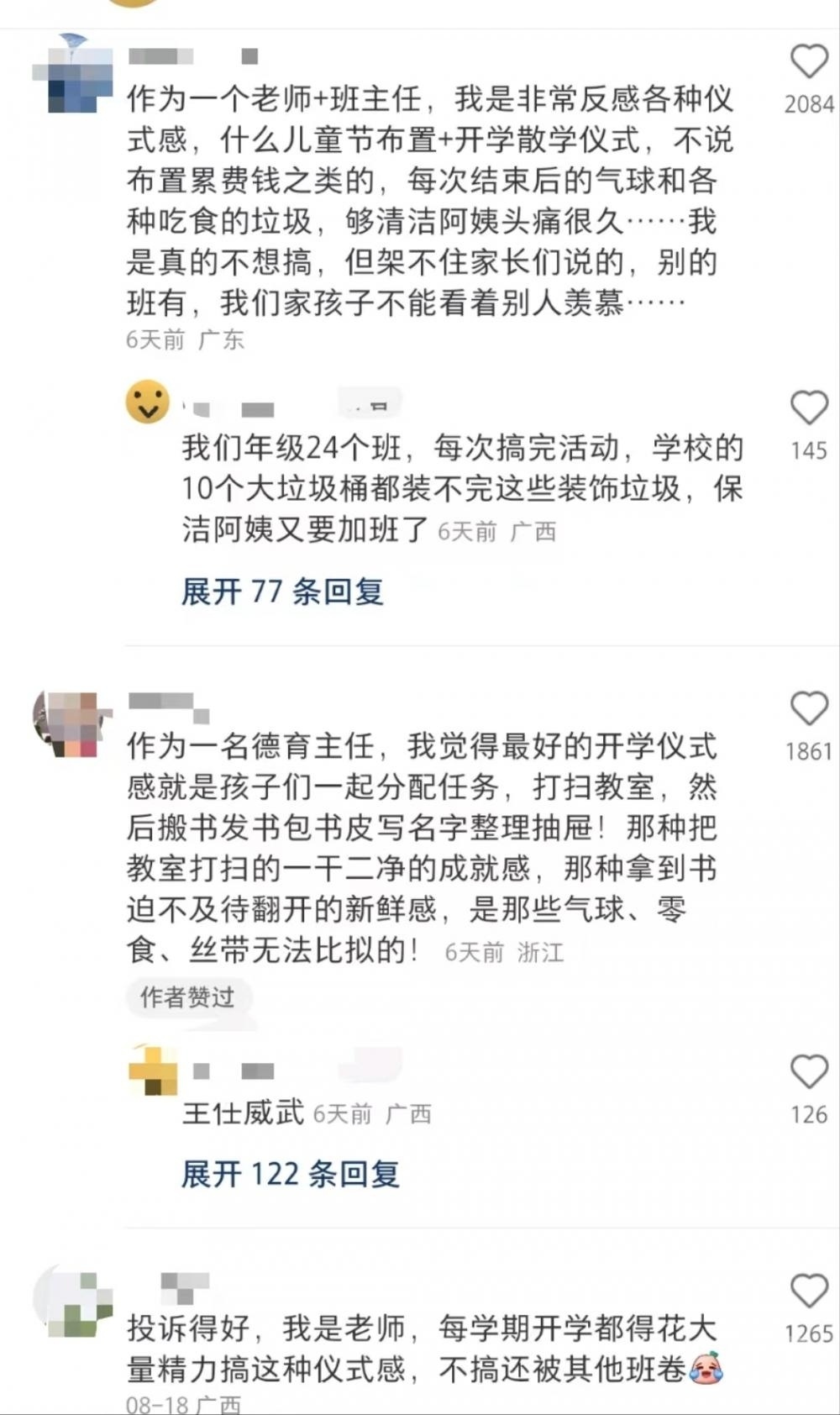
Task: Open avatar of the 老师+班主任 commenter
Action: pyautogui.click(x=74, y=74)
